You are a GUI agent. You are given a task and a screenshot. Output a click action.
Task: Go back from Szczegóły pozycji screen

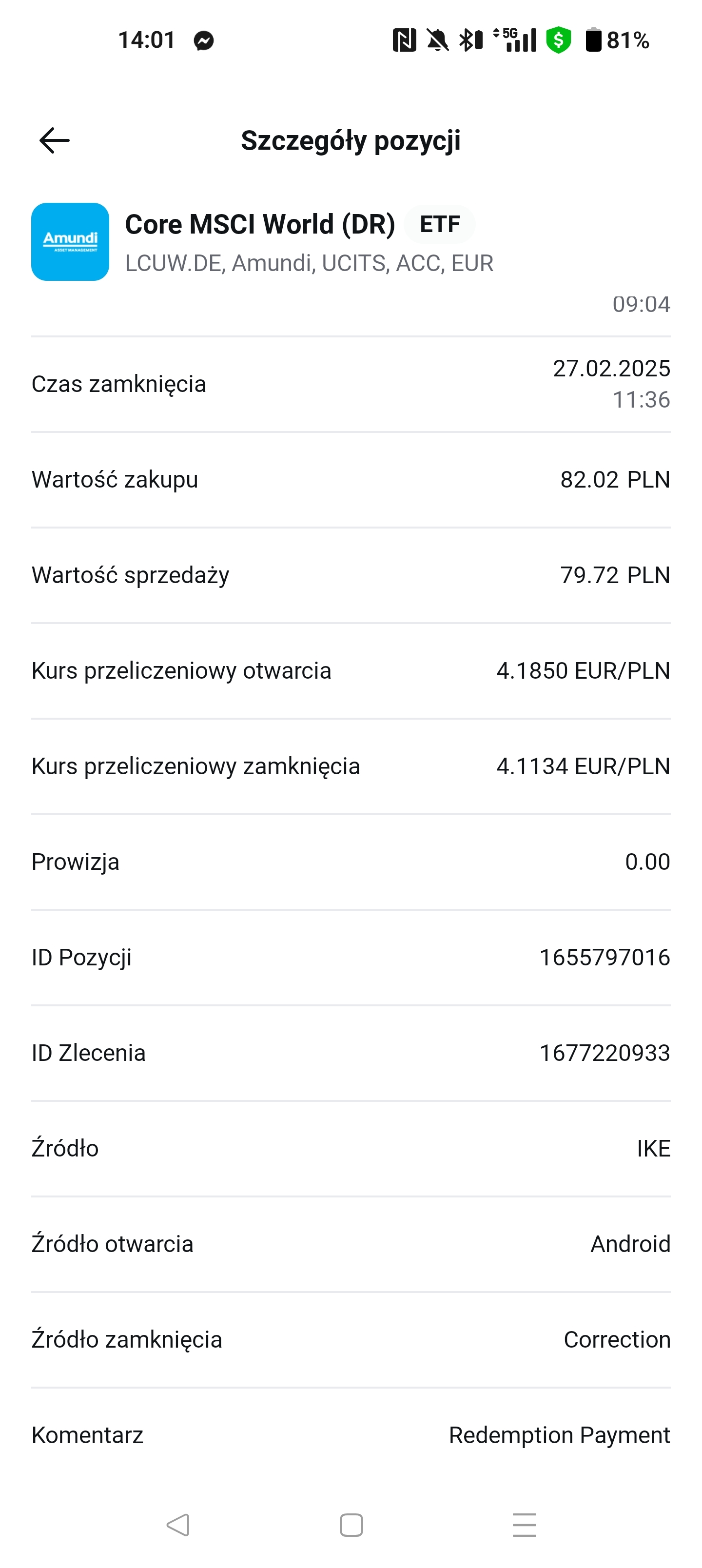(54, 140)
